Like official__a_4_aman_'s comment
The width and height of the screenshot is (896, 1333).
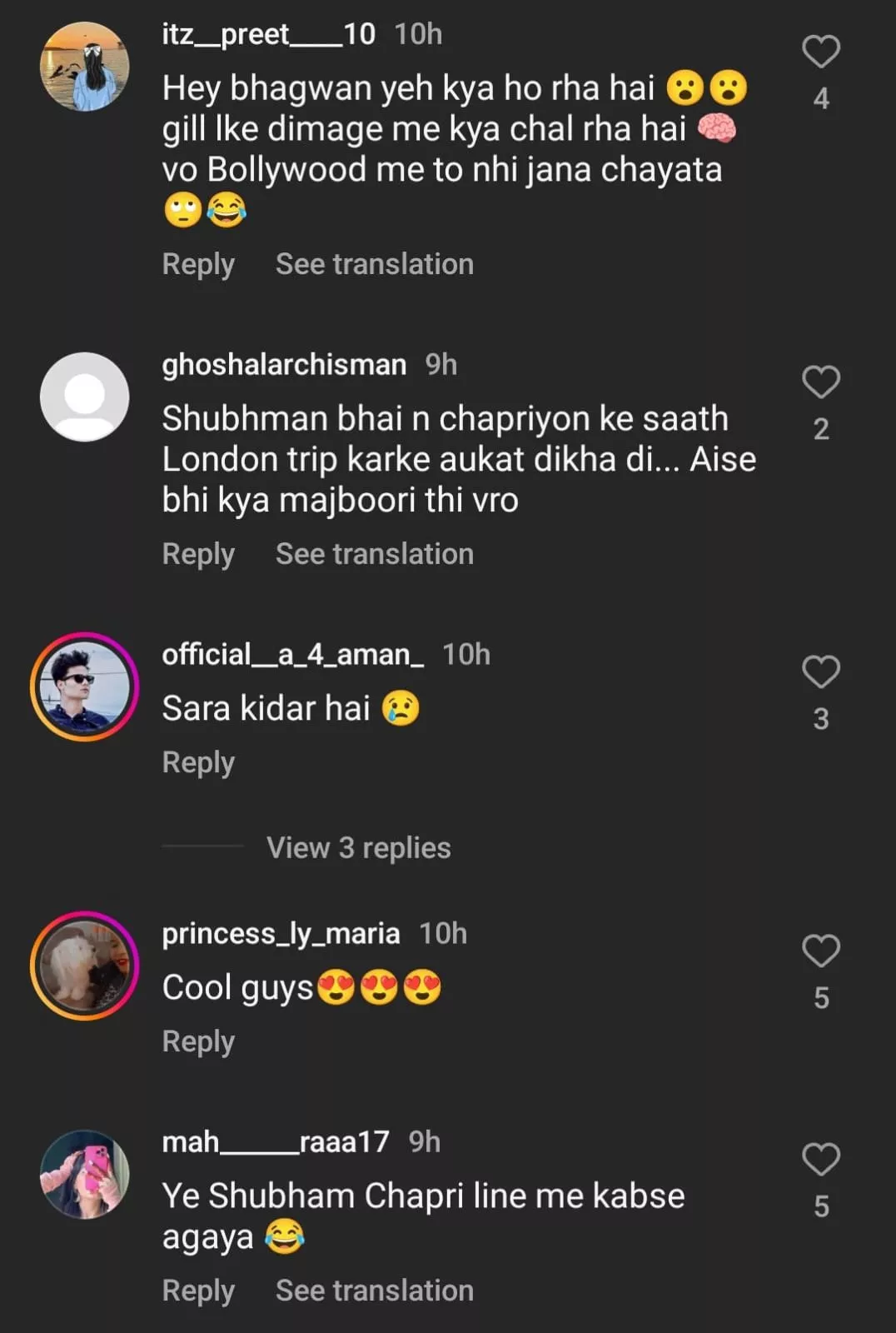click(820, 672)
